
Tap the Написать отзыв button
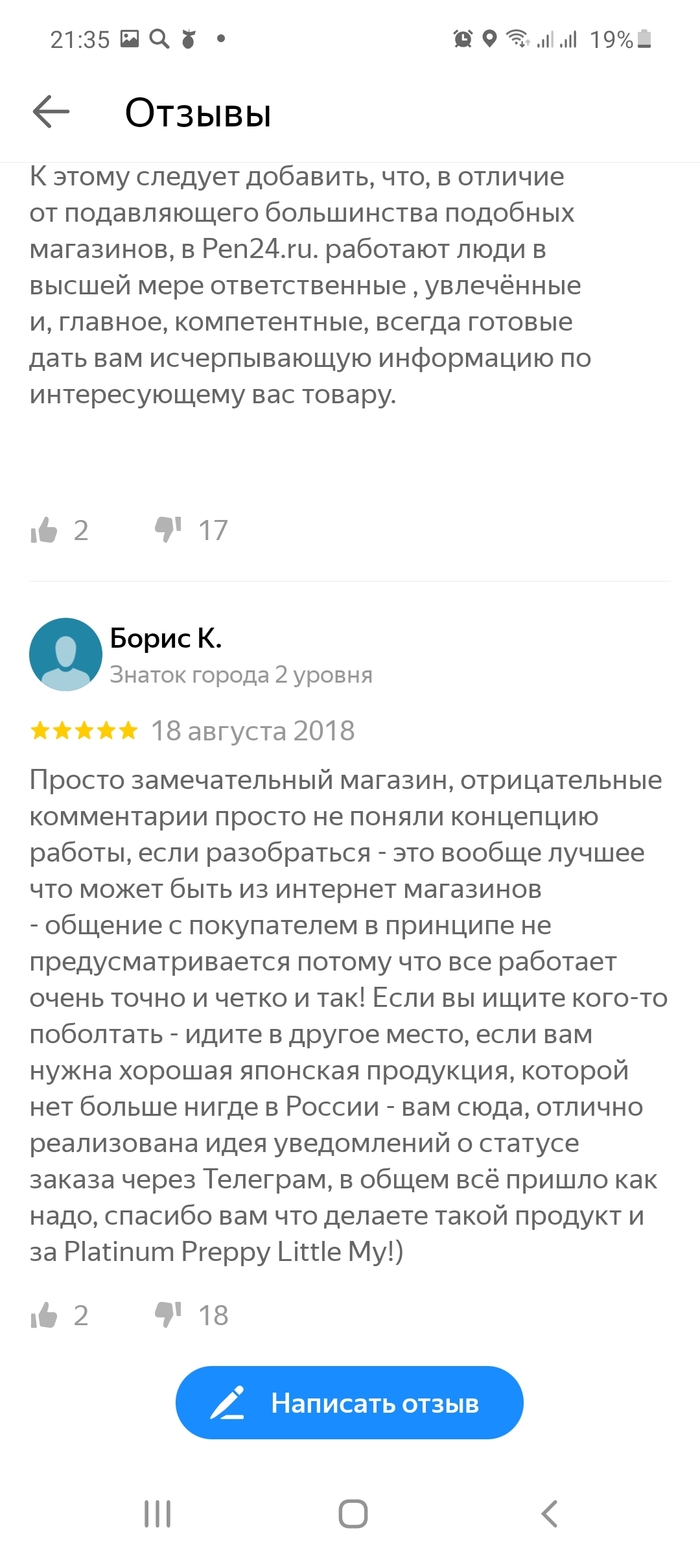[349, 1403]
